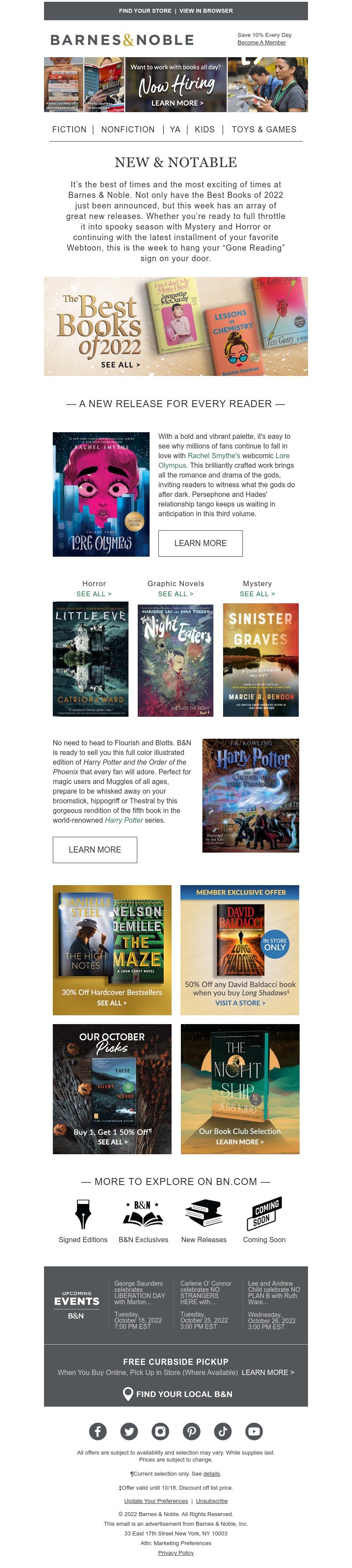352x1568 pixels.
Task: Open the Find Your Store link
Action: coord(145,11)
